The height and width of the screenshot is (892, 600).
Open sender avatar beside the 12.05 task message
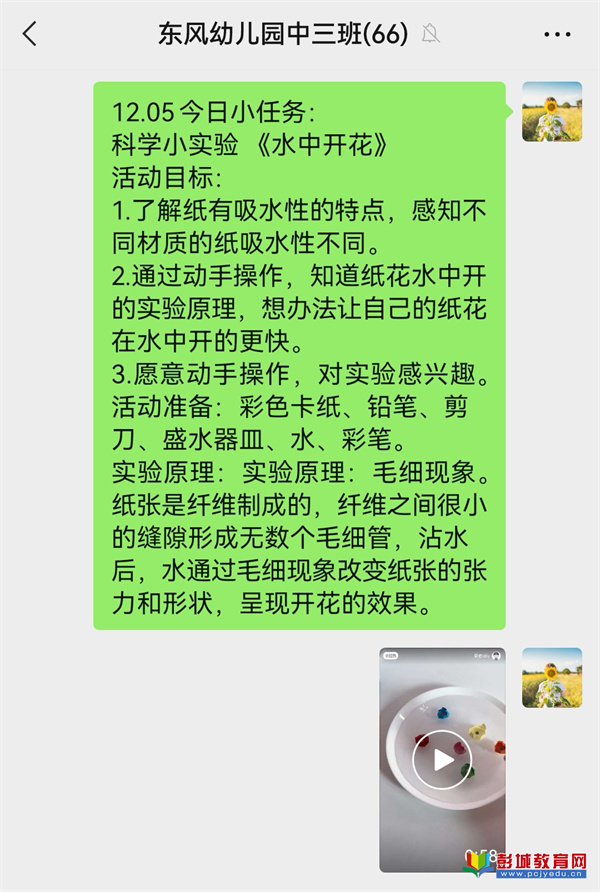(x=551, y=111)
